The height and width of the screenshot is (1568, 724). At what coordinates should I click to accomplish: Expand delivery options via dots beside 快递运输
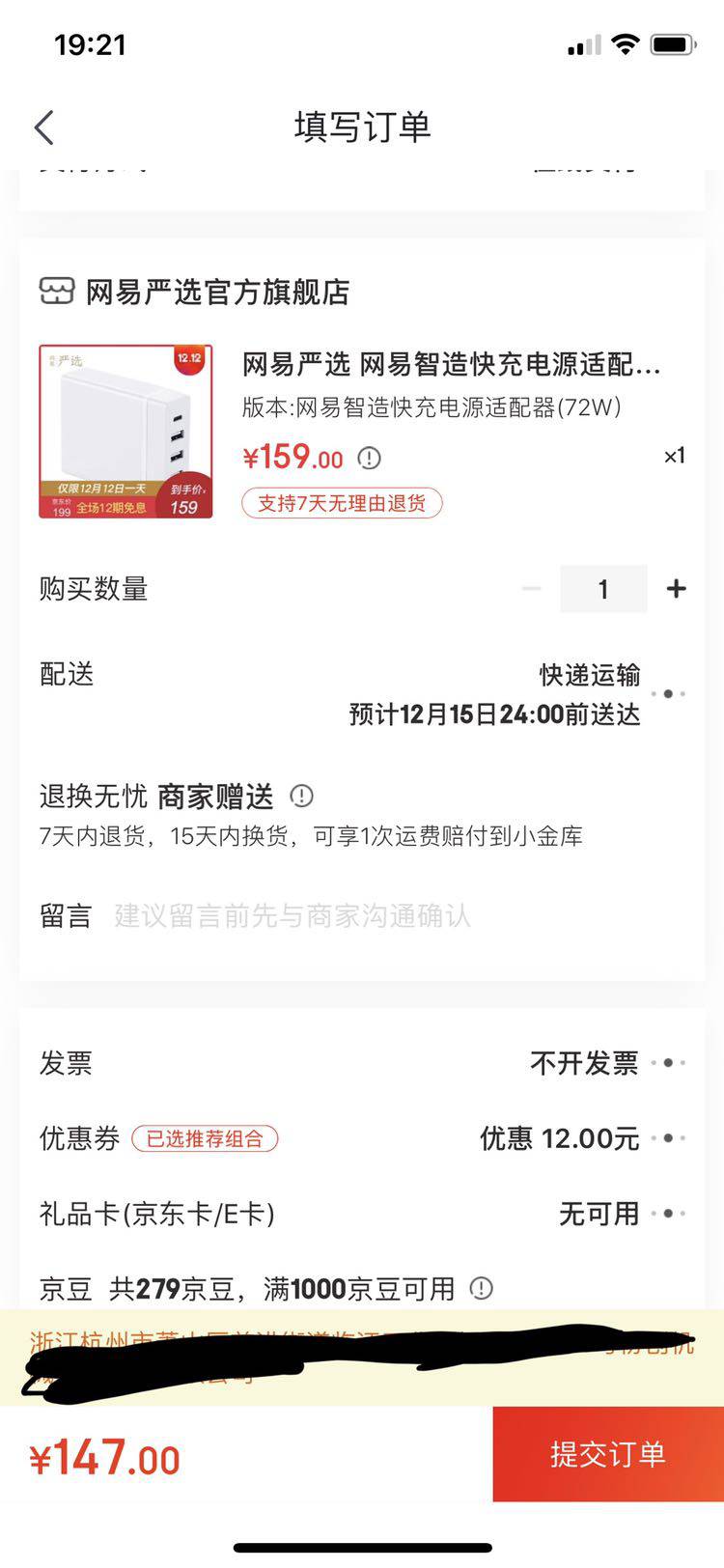point(670,693)
